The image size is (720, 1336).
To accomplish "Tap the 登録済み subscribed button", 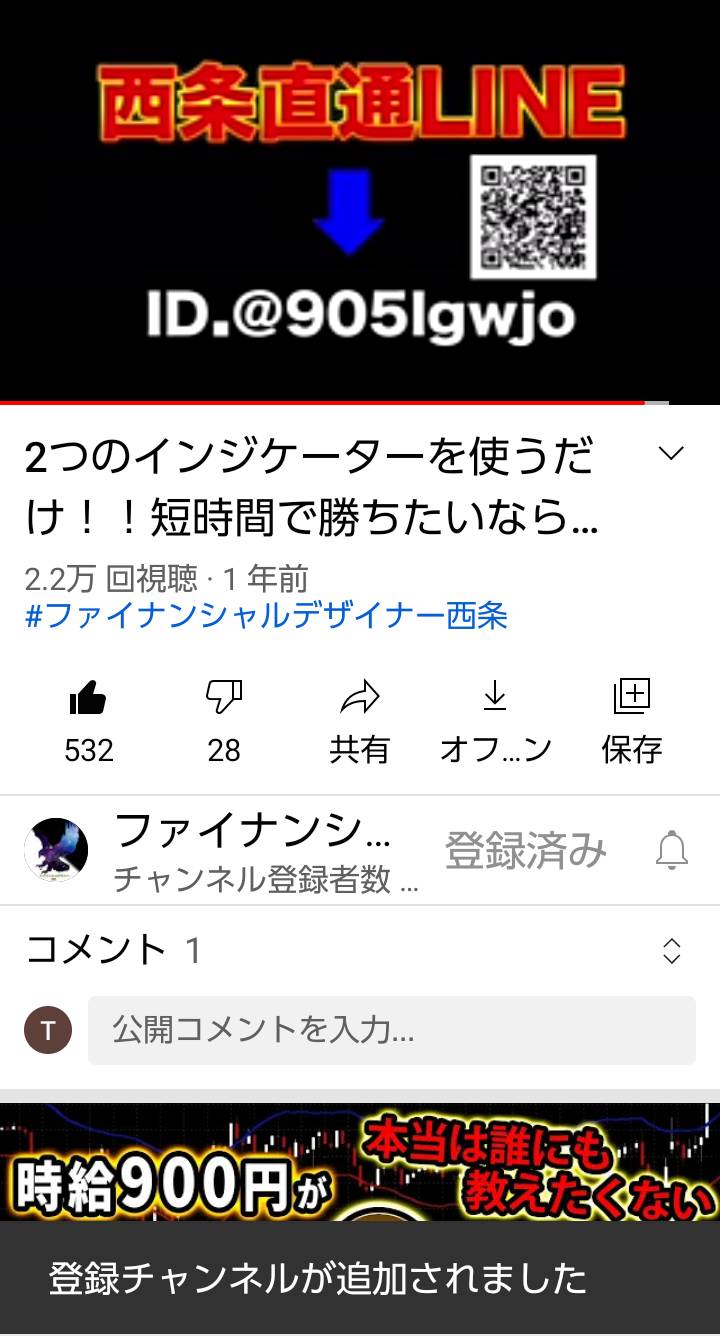I will tap(526, 851).
